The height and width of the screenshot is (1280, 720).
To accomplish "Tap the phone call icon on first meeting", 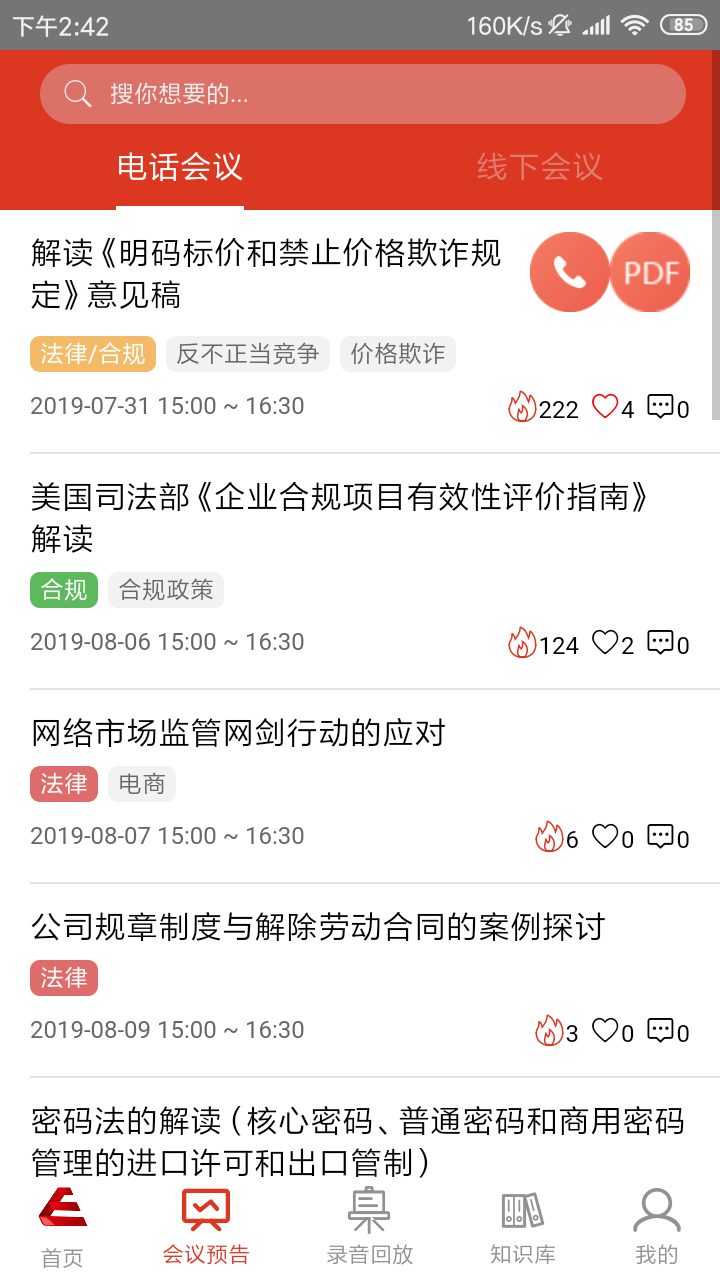I will point(569,271).
